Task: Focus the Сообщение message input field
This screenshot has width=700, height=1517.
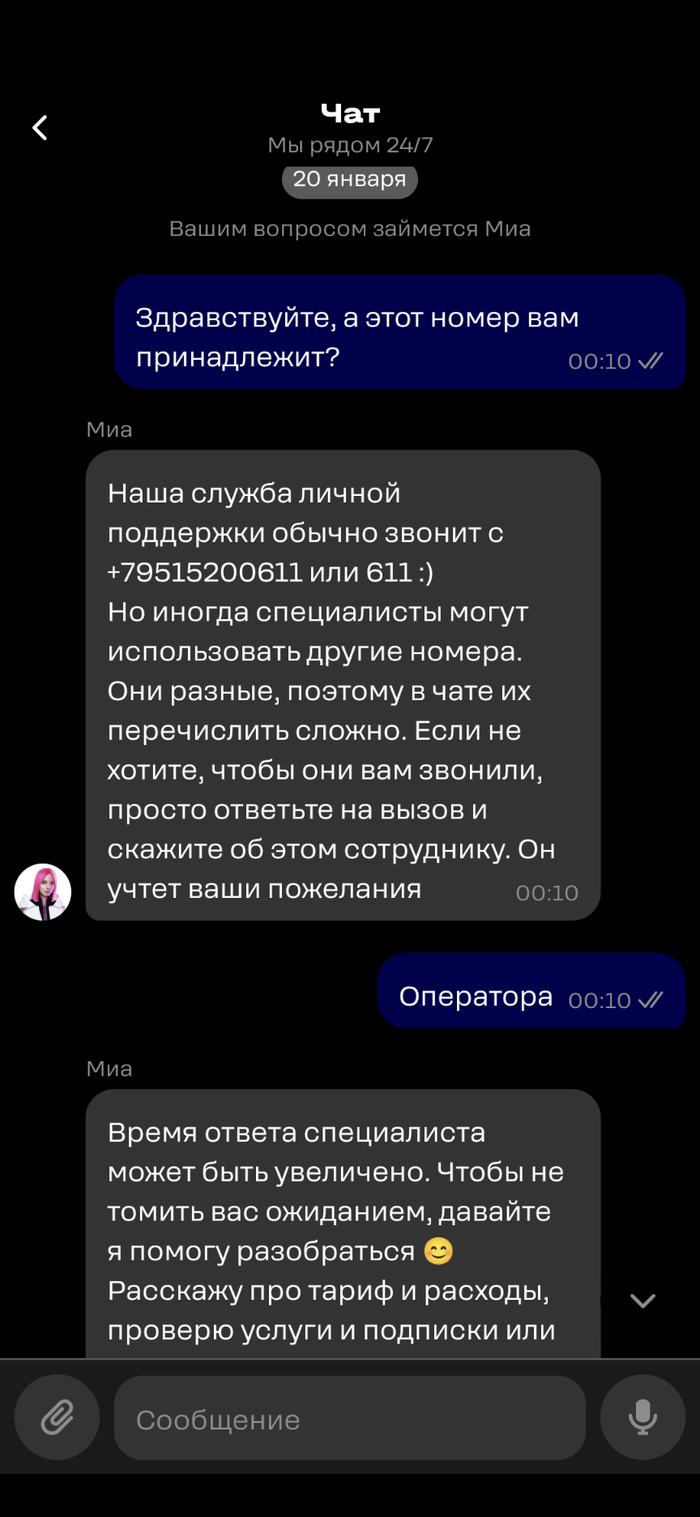Action: (348, 1419)
